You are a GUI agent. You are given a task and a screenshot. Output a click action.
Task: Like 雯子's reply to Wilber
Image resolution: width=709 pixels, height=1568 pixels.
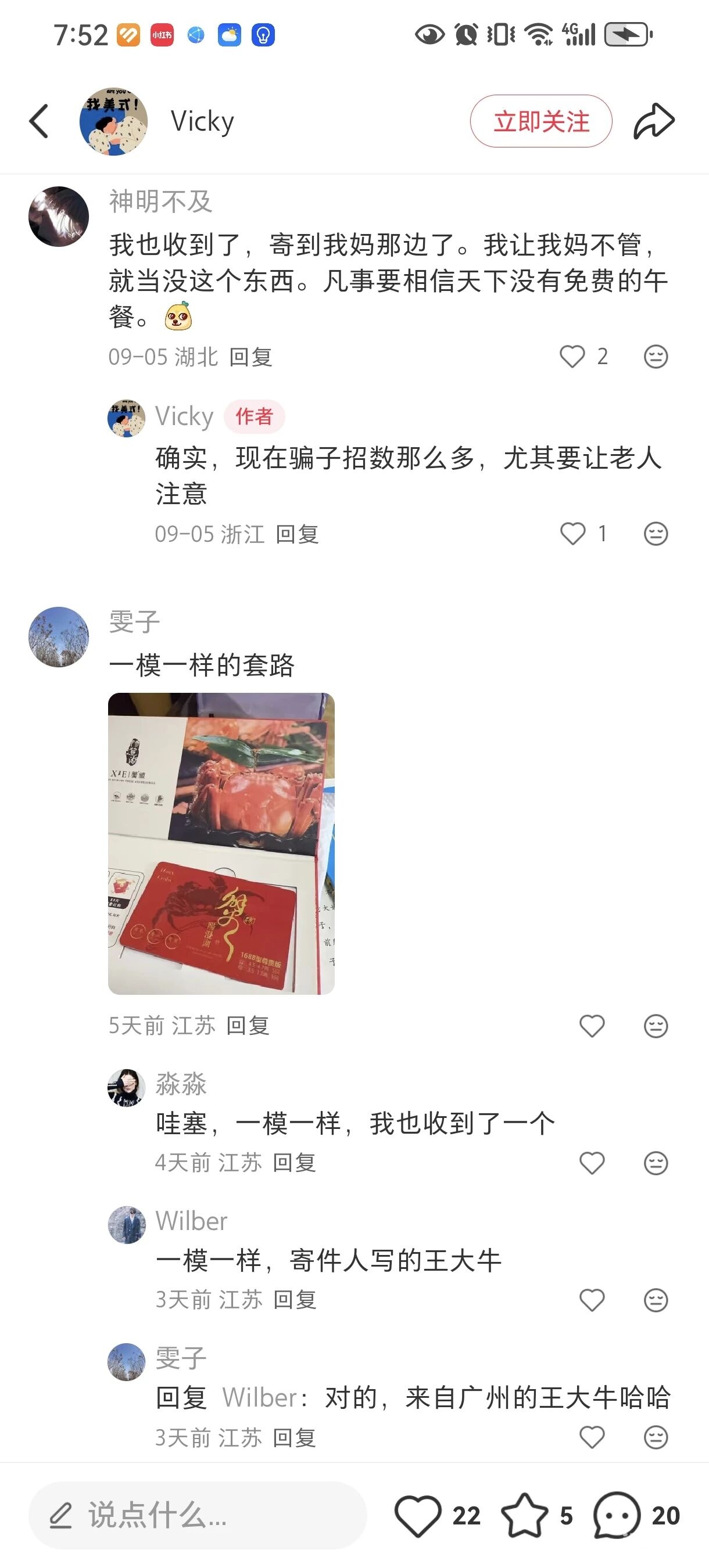pos(592,1438)
